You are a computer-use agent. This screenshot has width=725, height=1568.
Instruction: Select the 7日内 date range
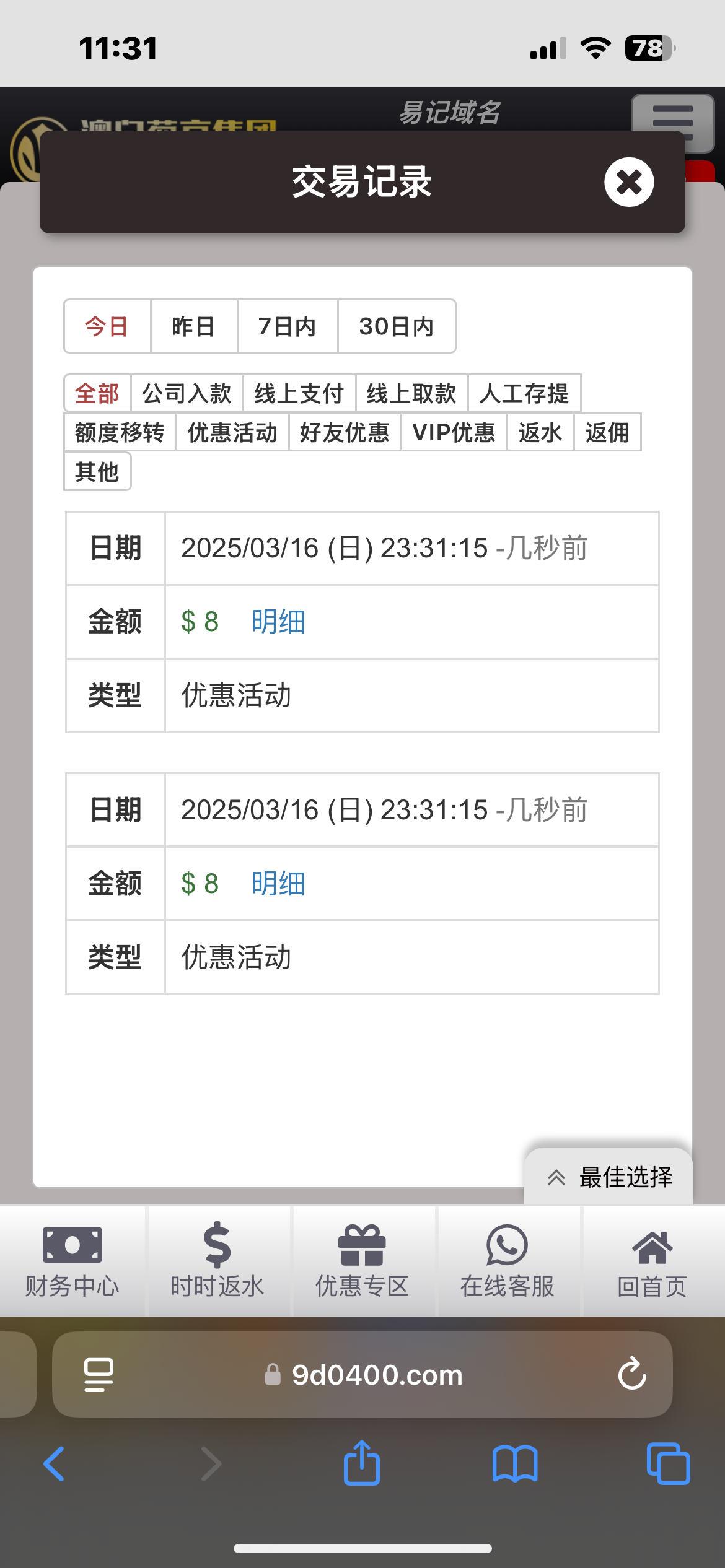287,326
